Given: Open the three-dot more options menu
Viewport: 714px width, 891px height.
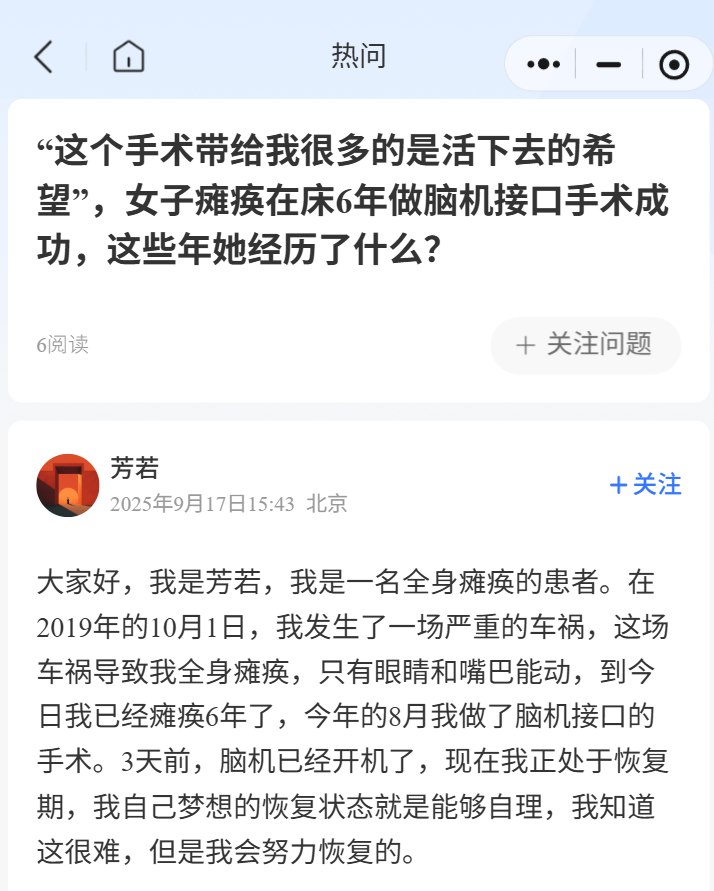Looking at the screenshot, I should pos(543,65).
